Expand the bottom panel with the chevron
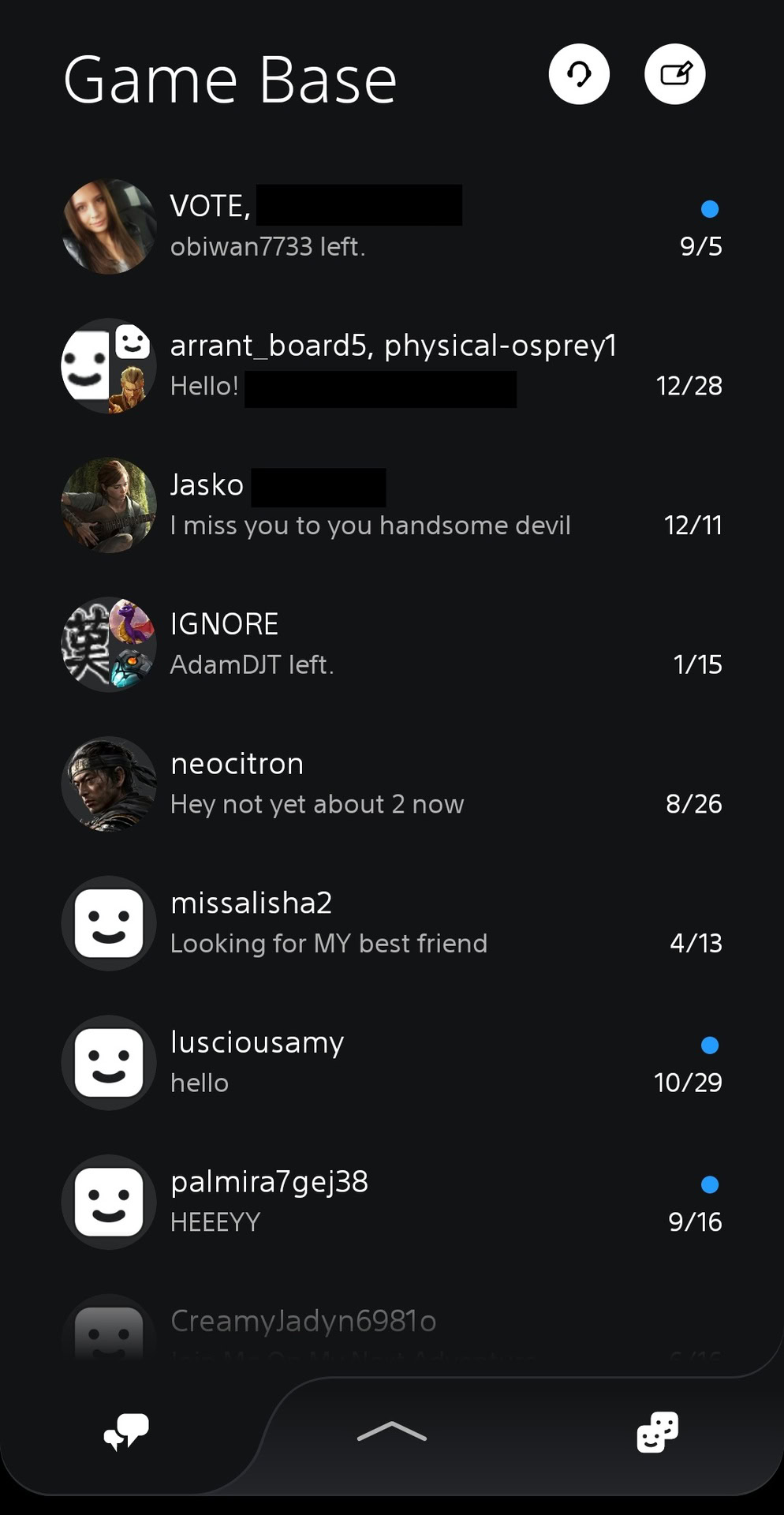 point(392,1432)
